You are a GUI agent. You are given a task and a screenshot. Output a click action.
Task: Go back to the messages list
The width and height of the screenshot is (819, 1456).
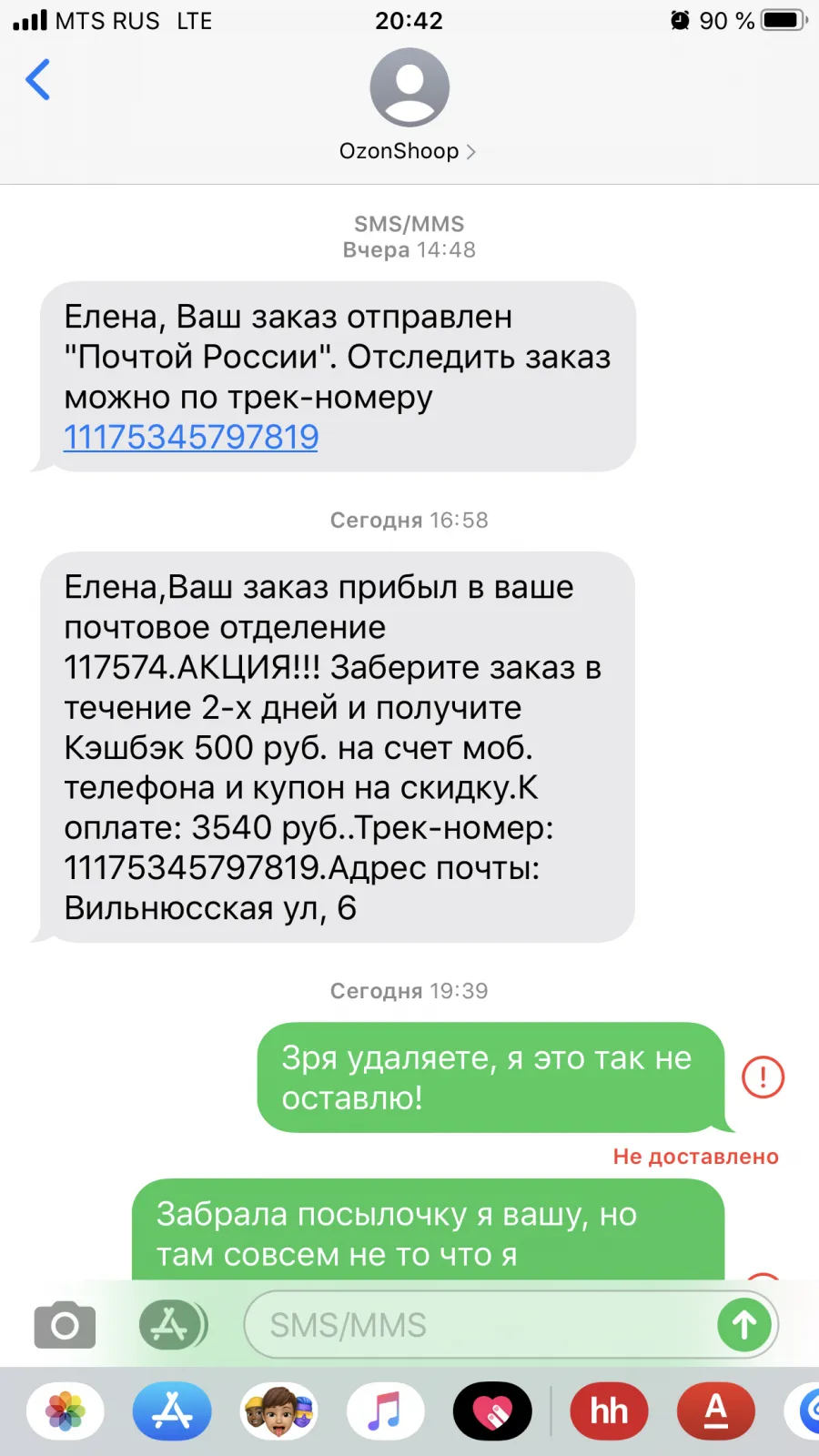pyautogui.click(x=37, y=80)
